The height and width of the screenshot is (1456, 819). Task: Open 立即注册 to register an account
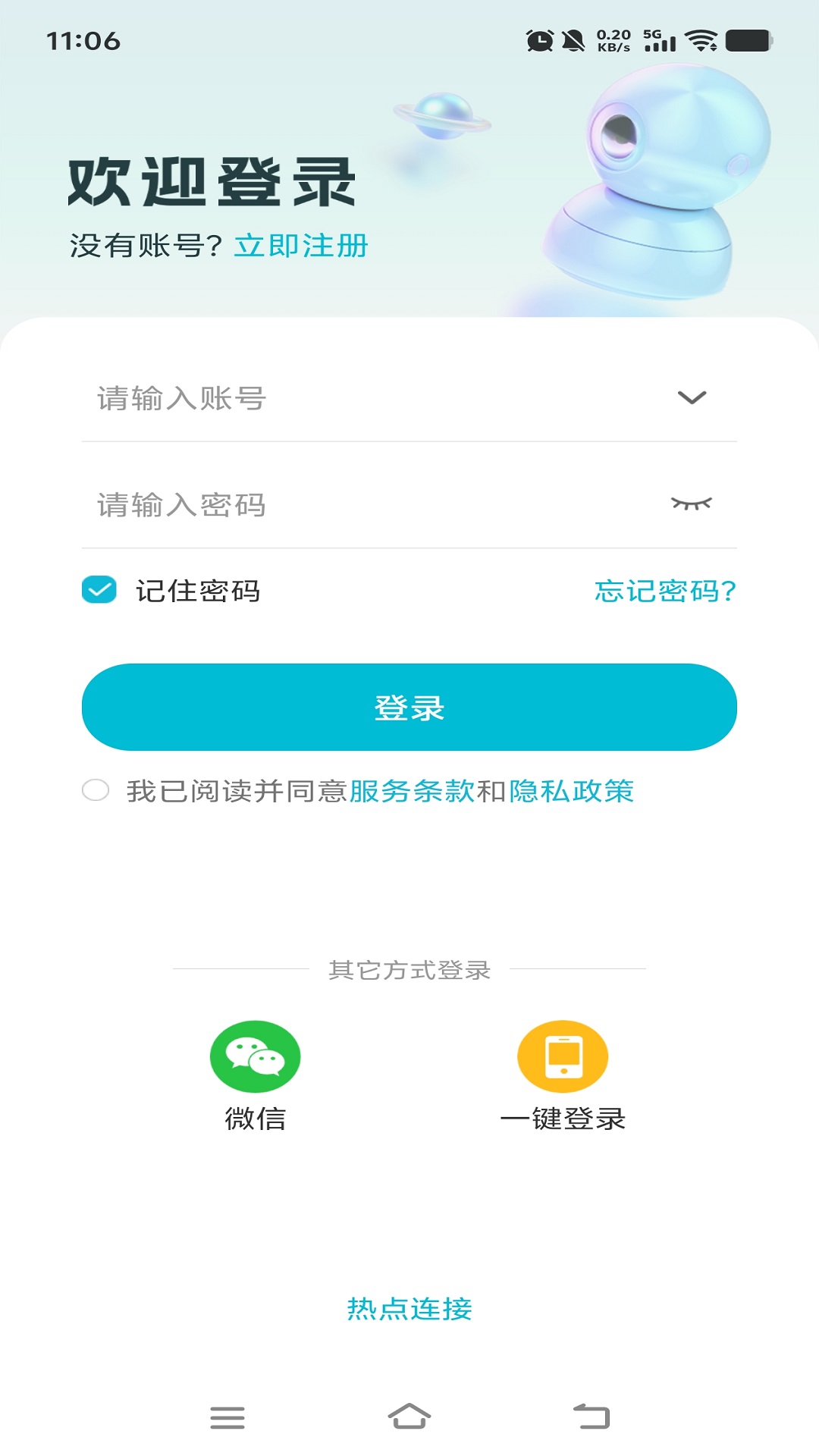click(x=300, y=244)
